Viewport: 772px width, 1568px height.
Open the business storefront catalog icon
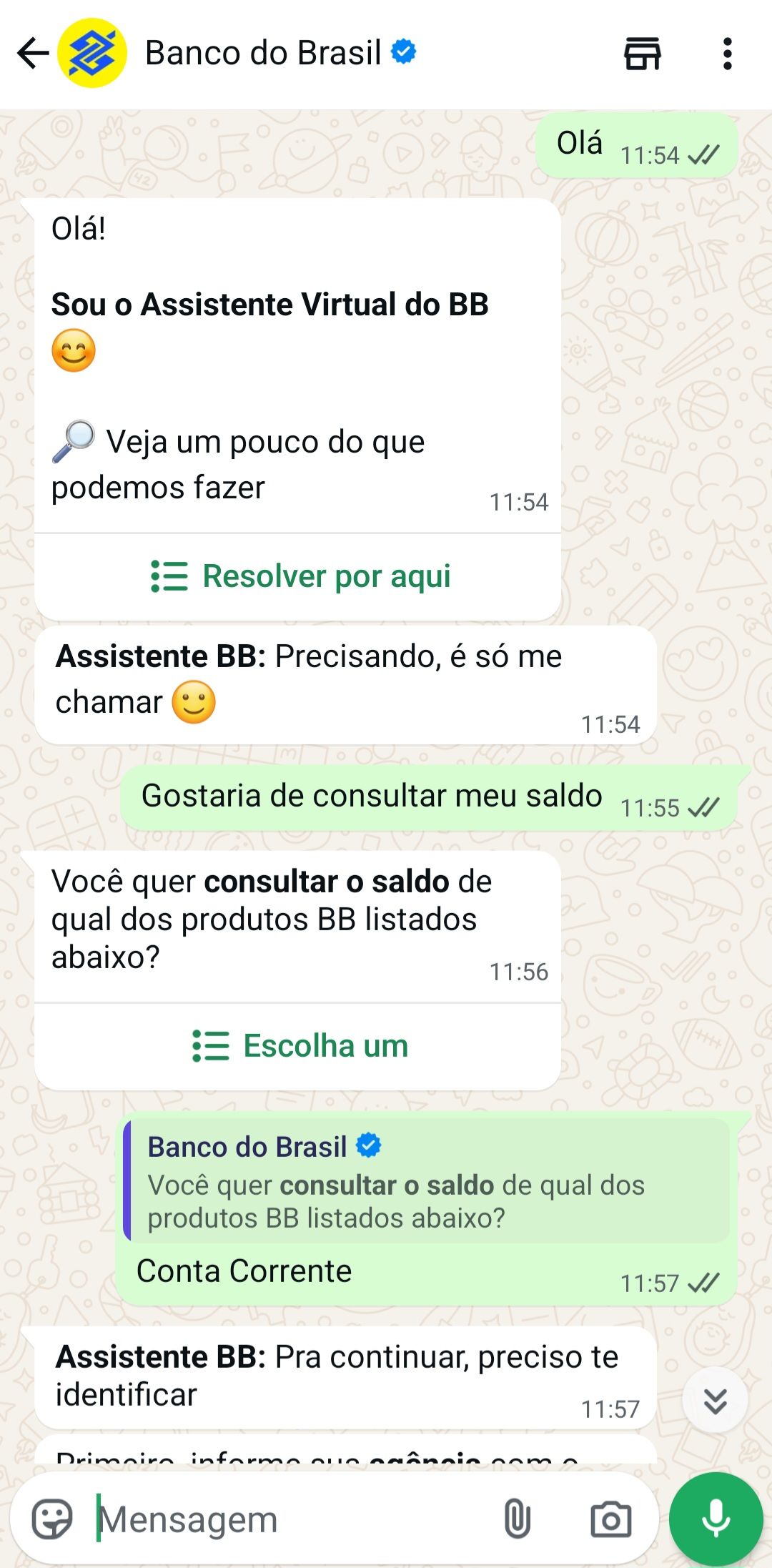click(x=642, y=52)
